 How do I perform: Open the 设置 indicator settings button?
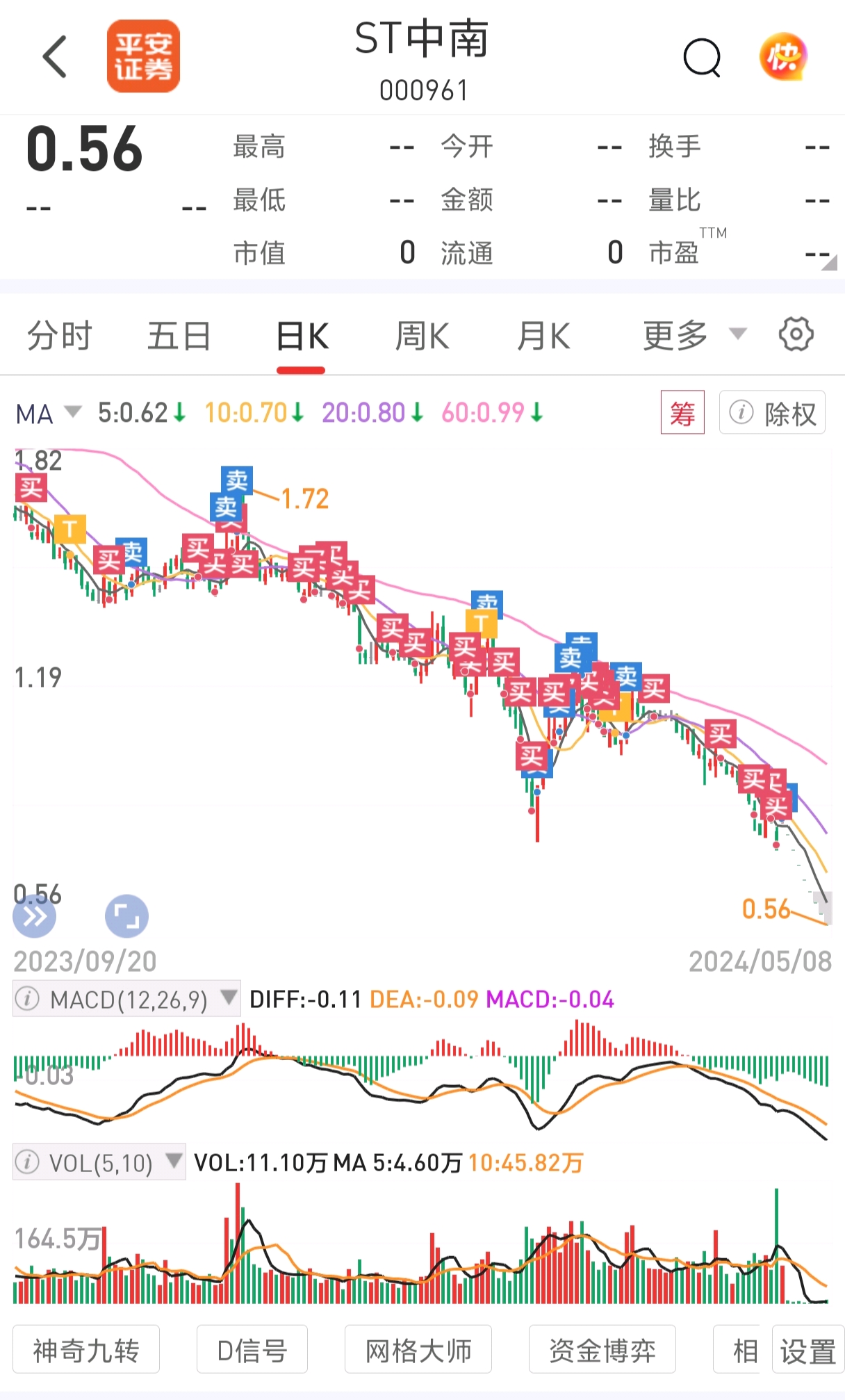(x=807, y=1349)
